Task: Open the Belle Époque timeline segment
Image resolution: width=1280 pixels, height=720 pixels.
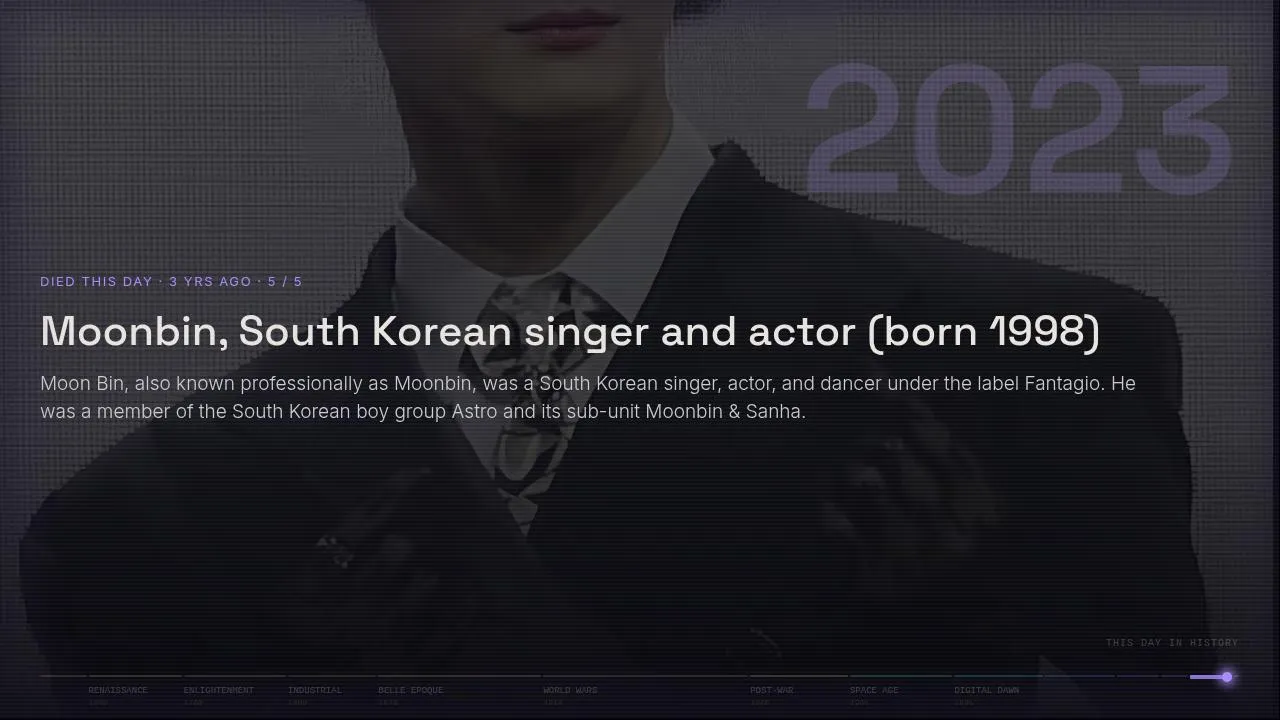Action: [410, 690]
